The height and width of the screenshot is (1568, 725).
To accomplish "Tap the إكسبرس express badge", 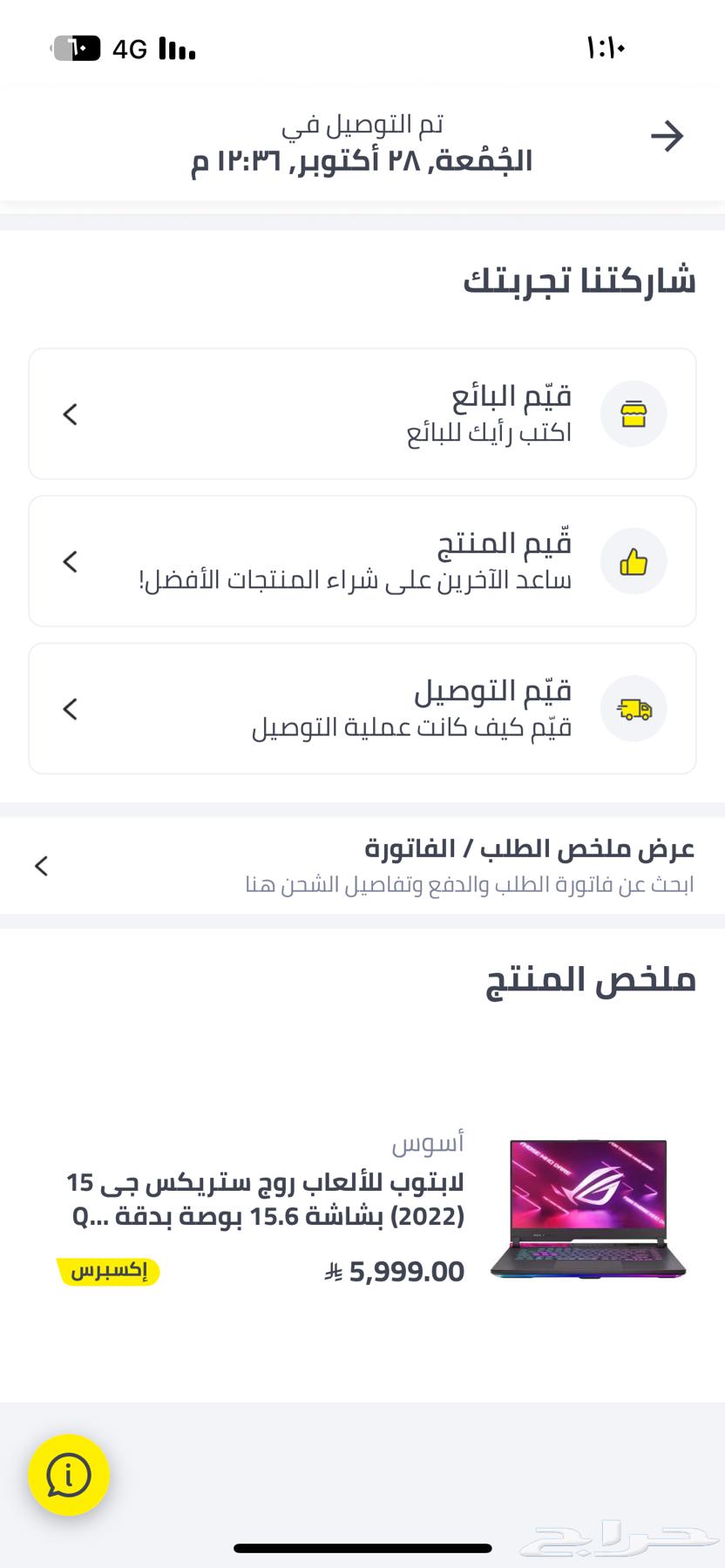I will coord(109,1272).
